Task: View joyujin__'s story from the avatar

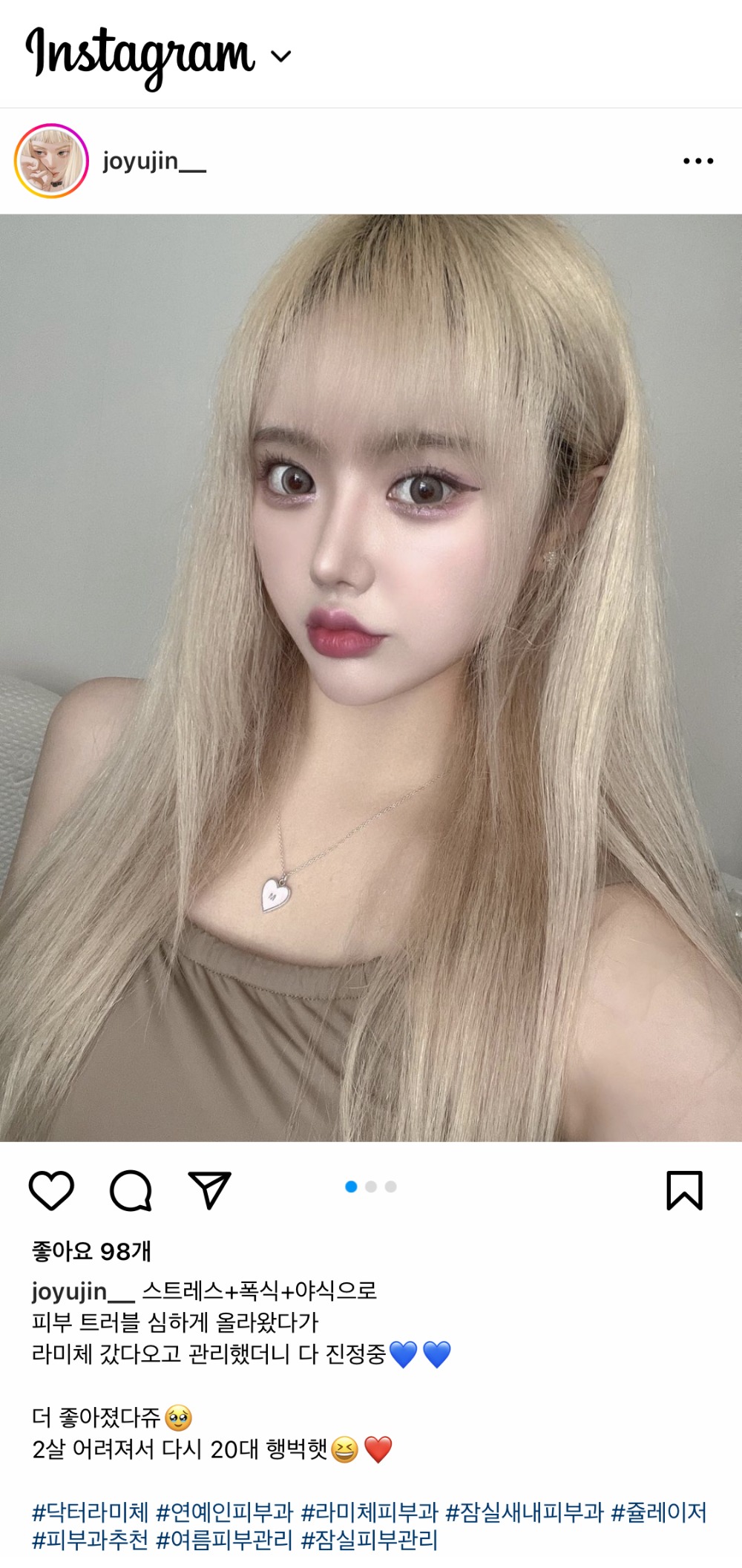Action: [x=51, y=161]
